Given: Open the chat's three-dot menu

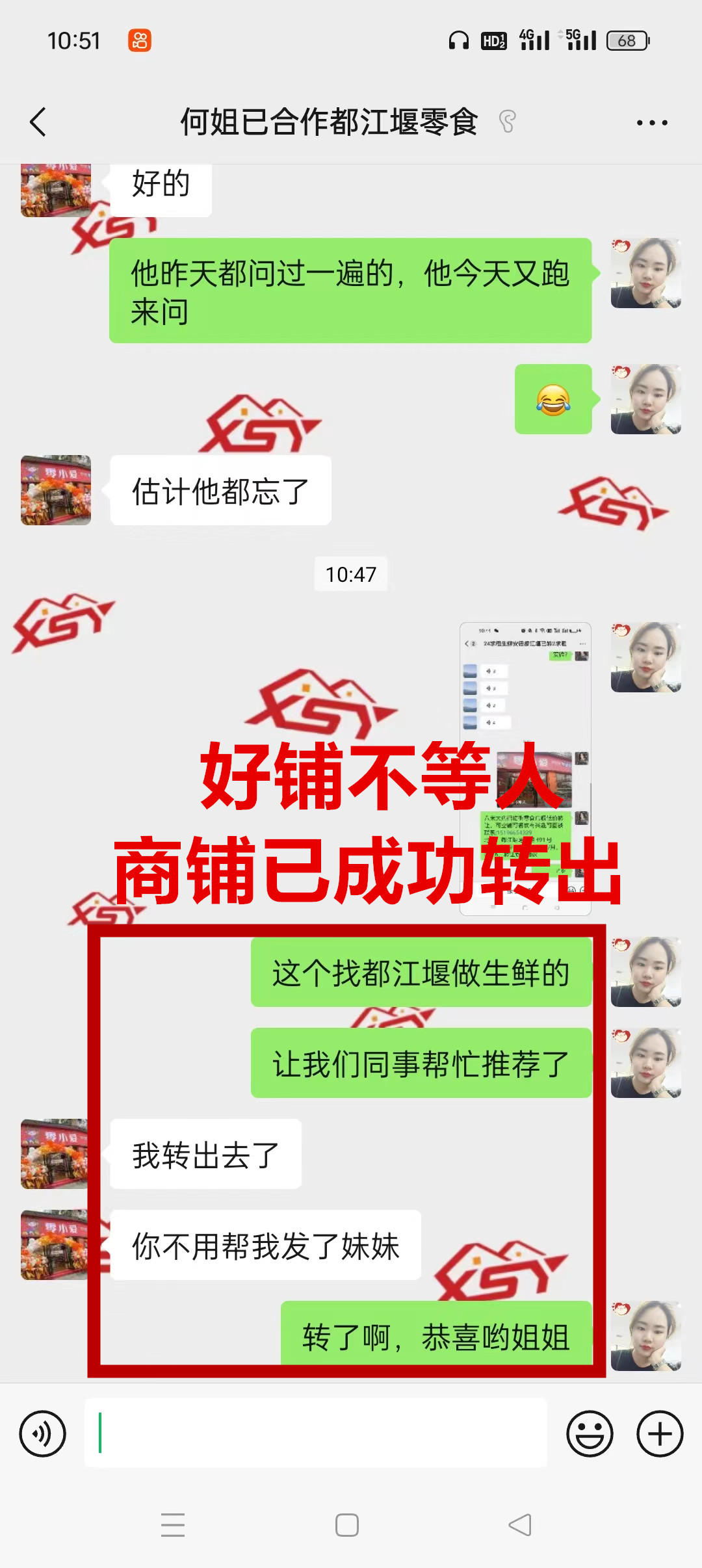Looking at the screenshot, I should 652,122.
